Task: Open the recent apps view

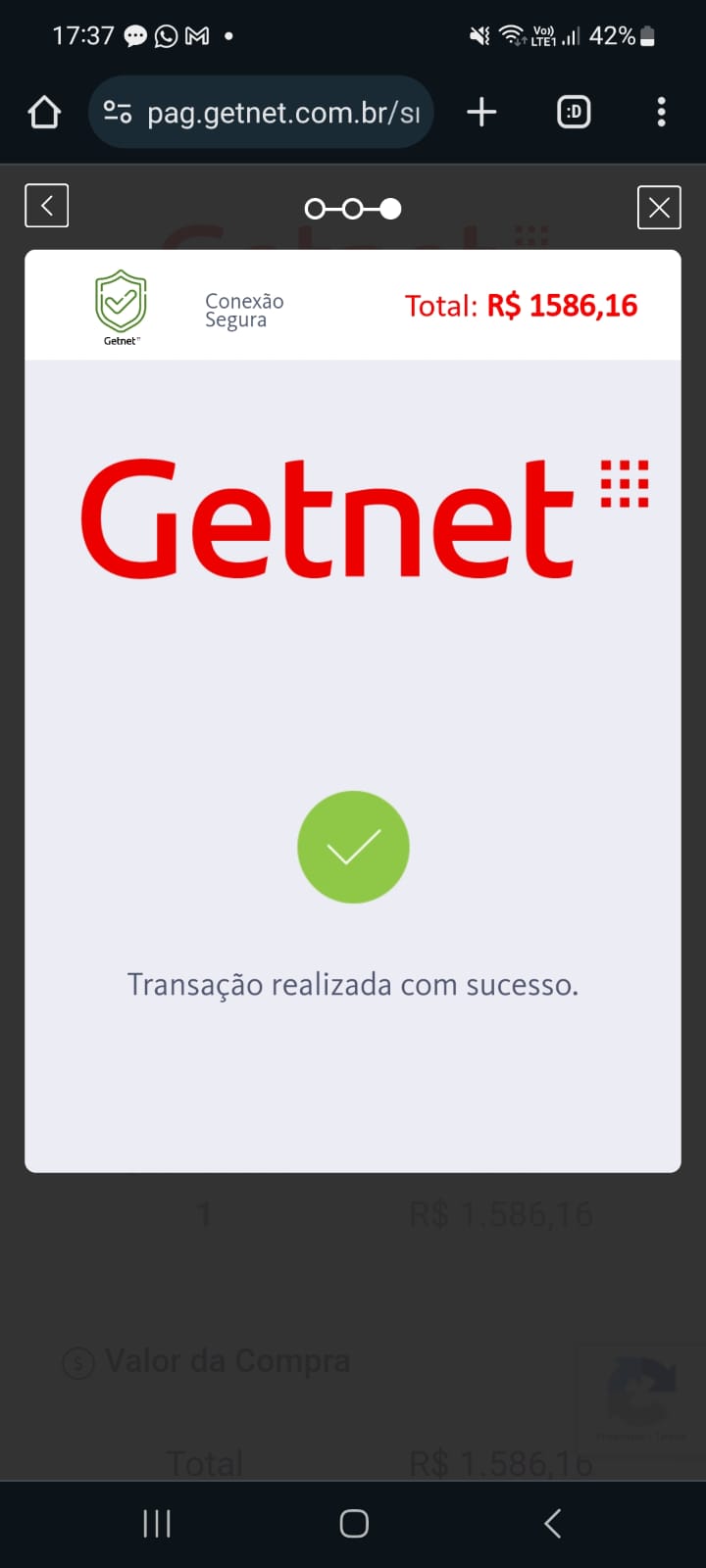Action: point(157,1523)
